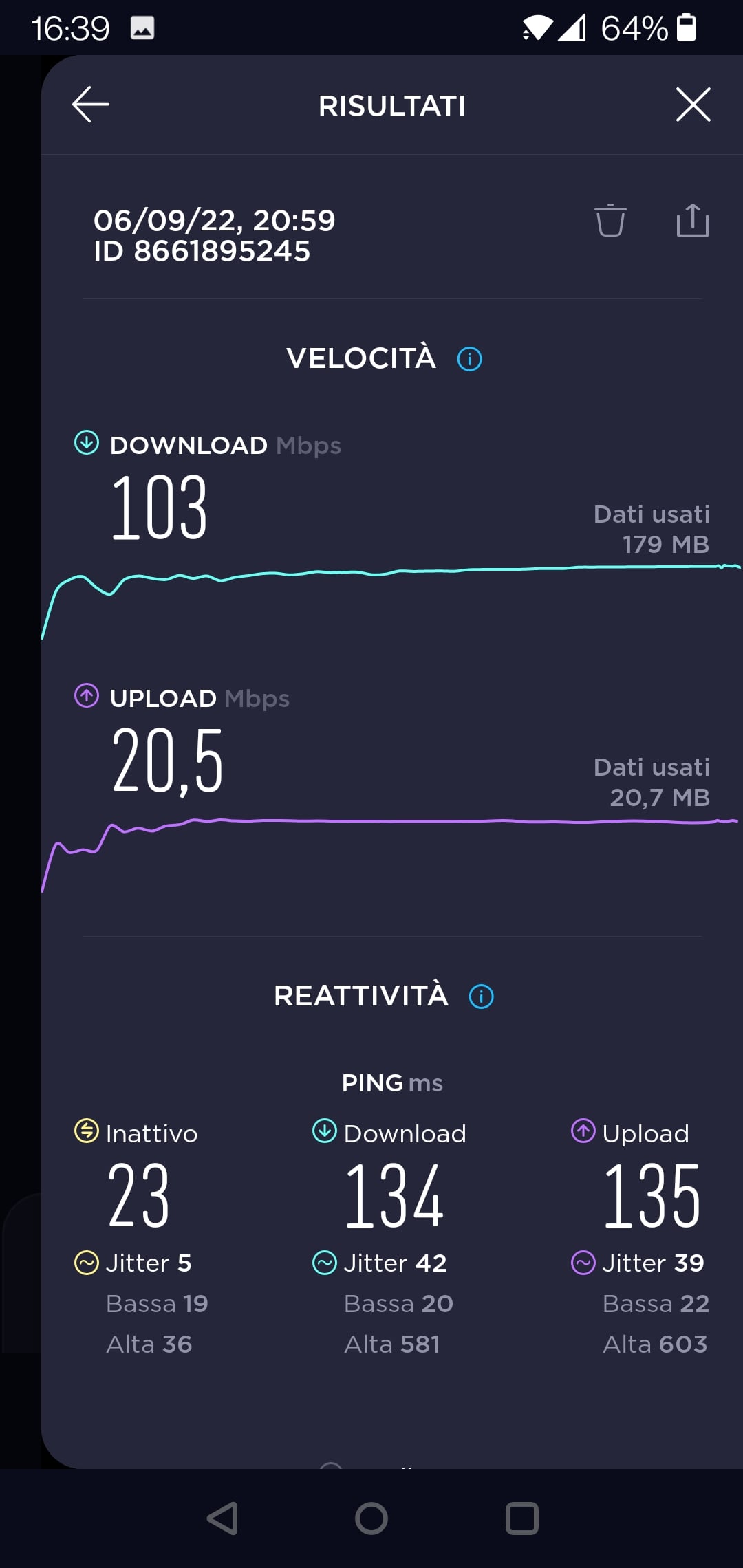Close the Risultati screen
This screenshot has width=743, height=1568.
[693, 105]
